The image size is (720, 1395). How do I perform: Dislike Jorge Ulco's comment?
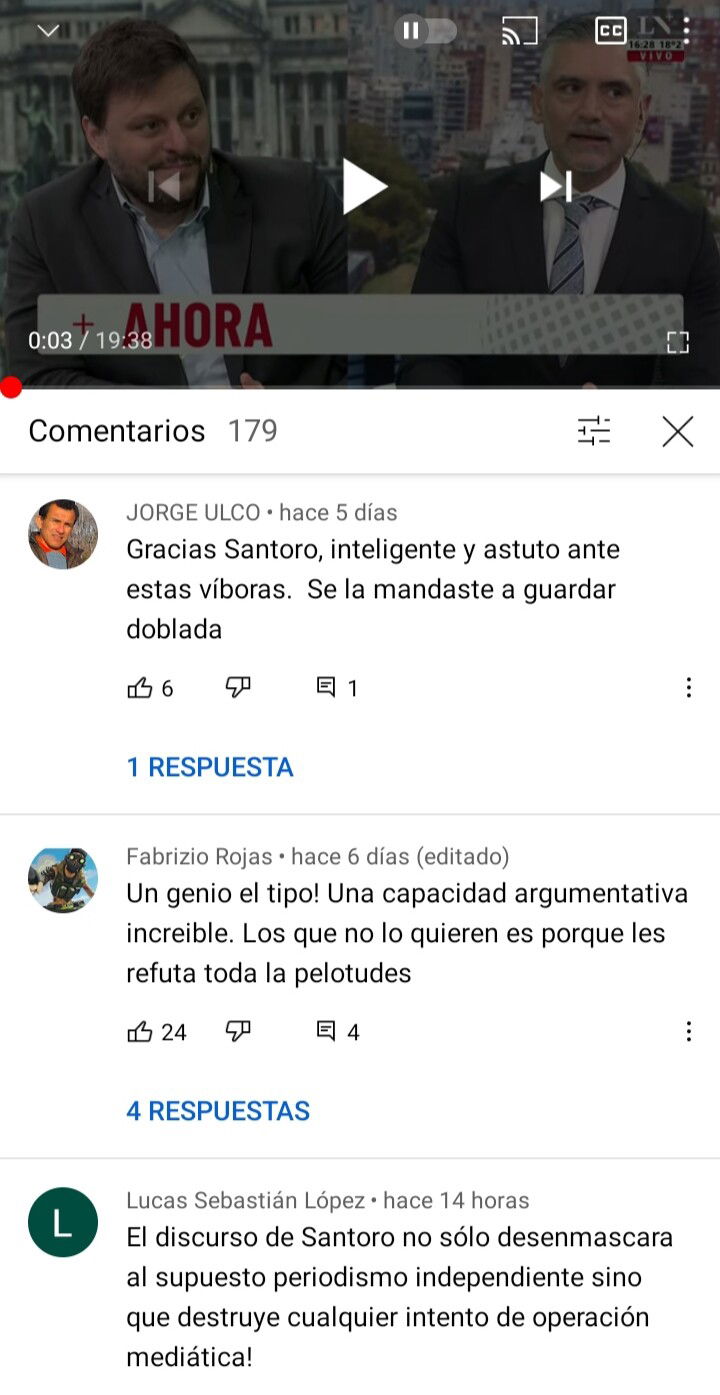pyautogui.click(x=238, y=688)
